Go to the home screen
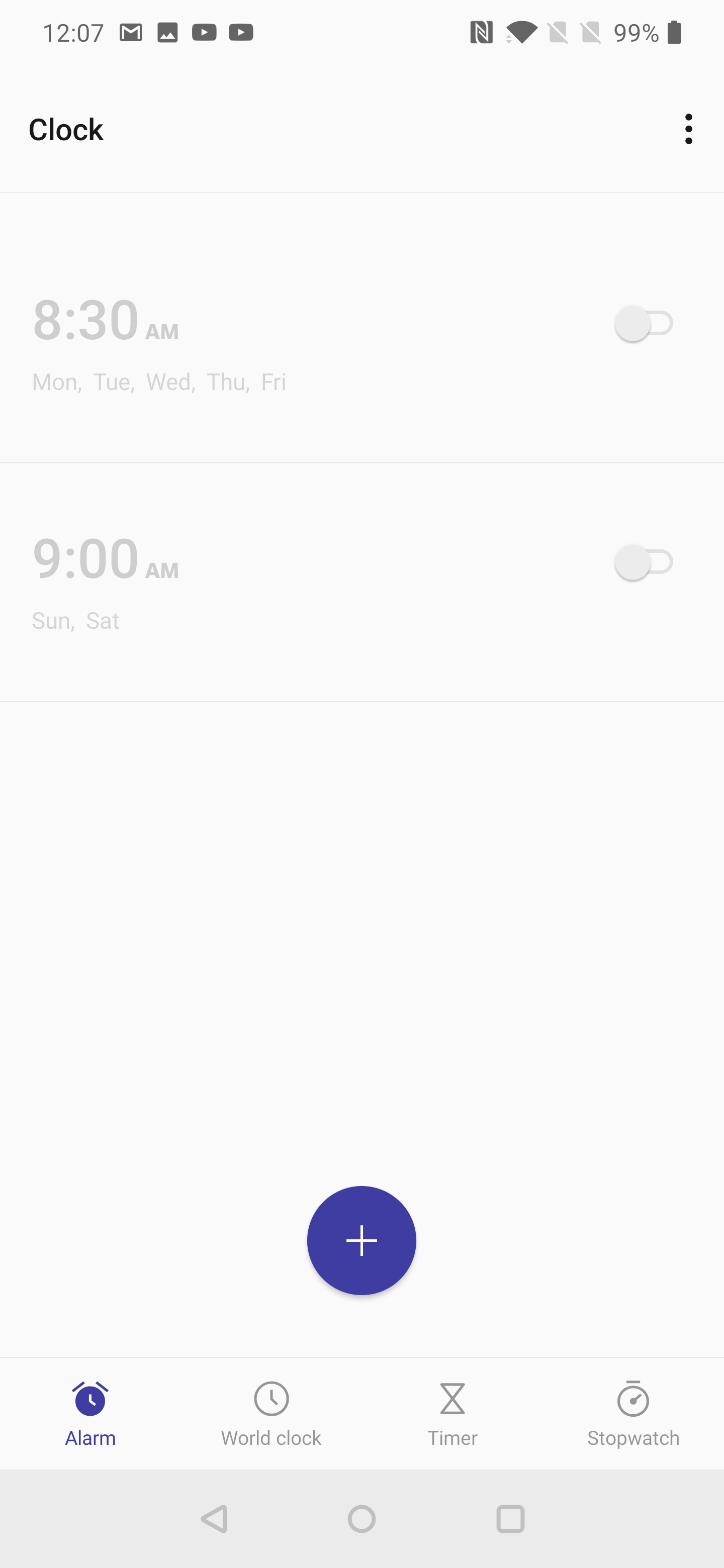This screenshot has height=1568, width=724. pos(361,1519)
